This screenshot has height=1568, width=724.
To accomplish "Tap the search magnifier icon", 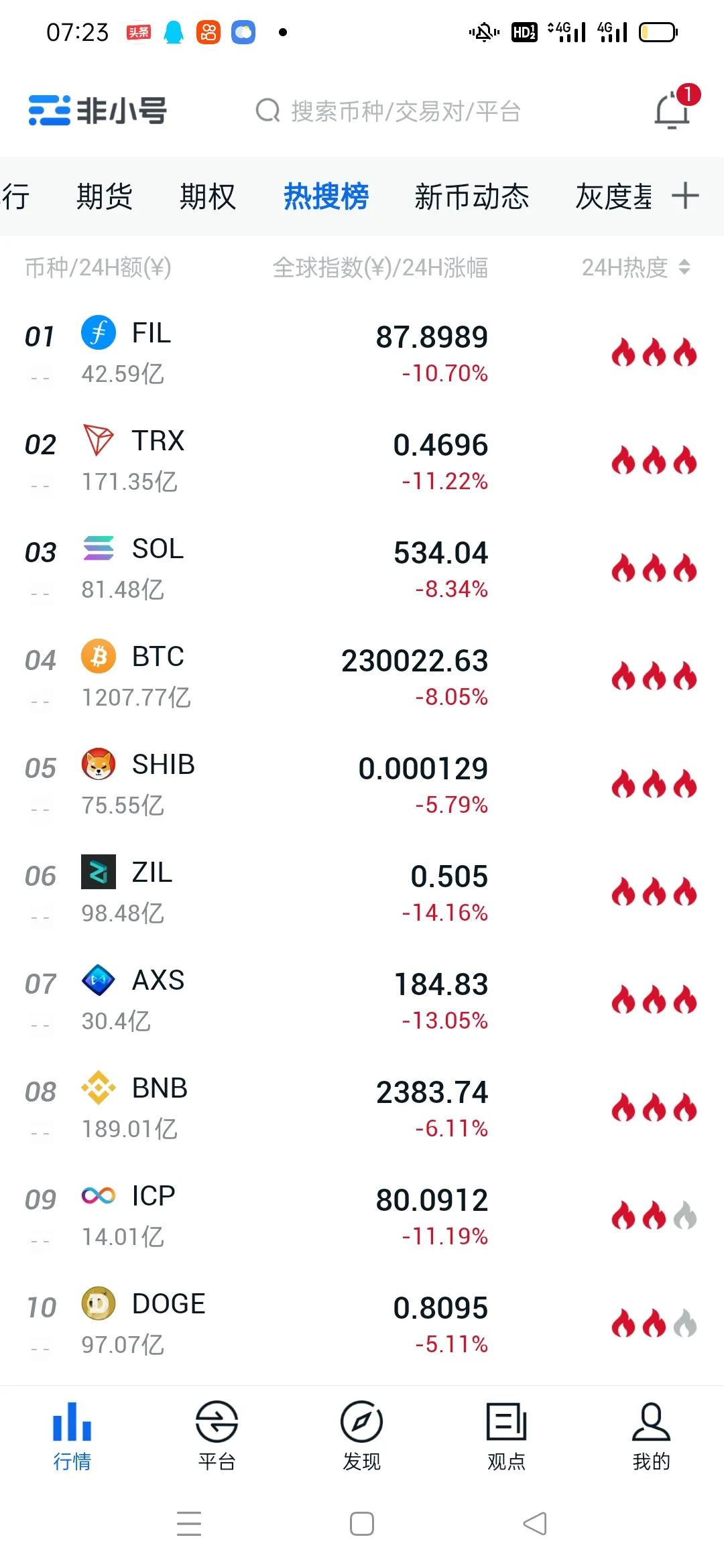I will click(x=267, y=111).
